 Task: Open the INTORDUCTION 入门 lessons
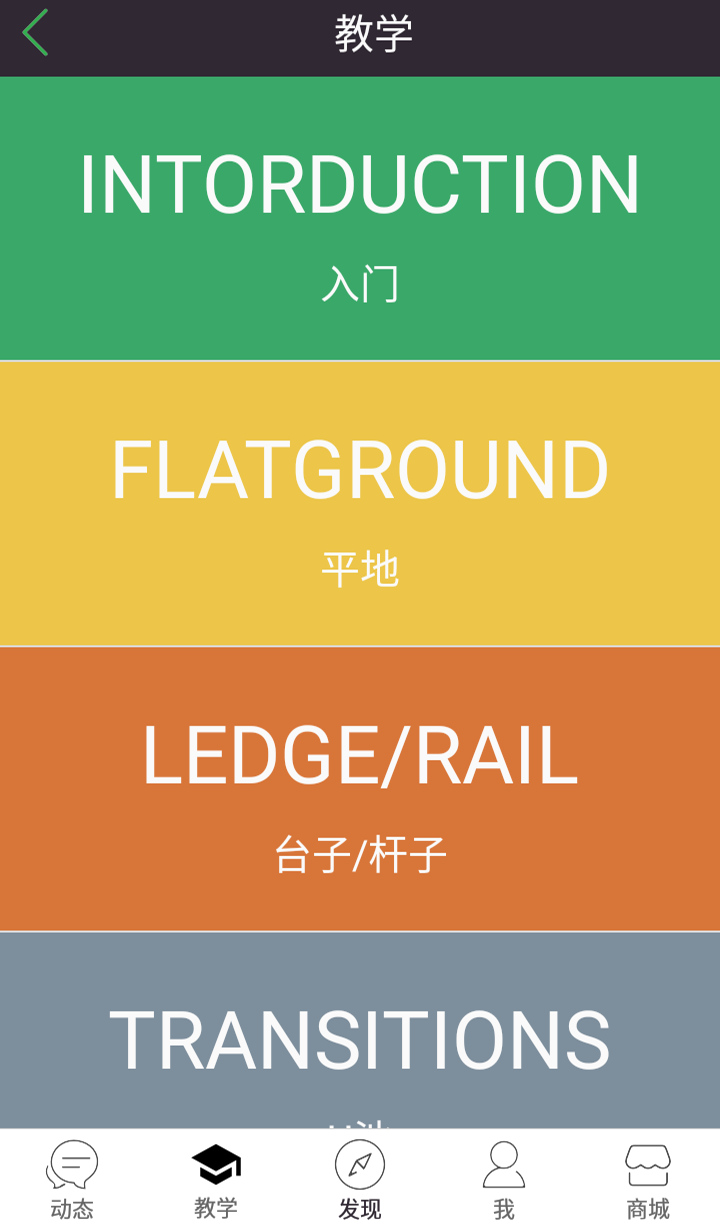point(360,218)
